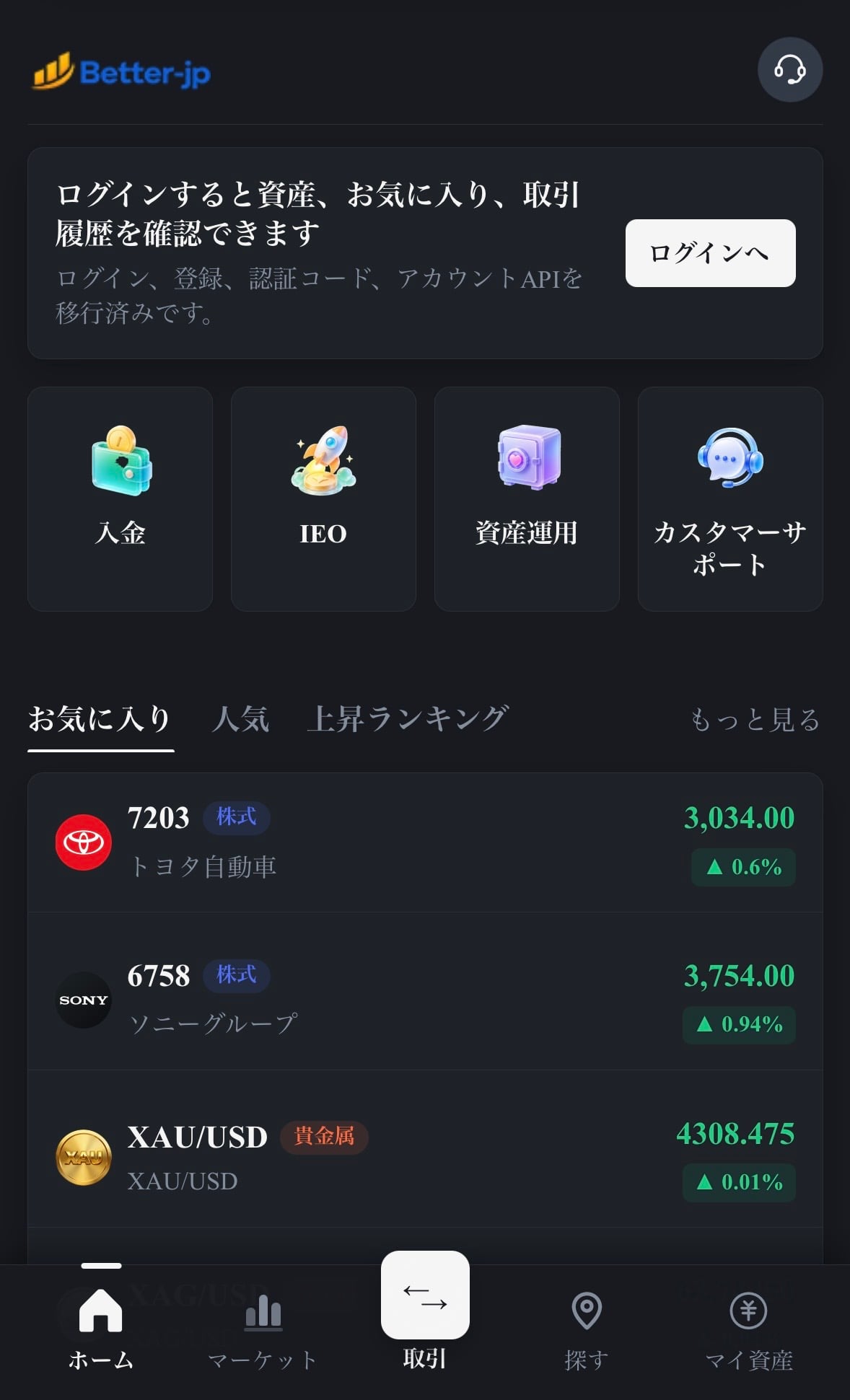This screenshot has width=850, height=1400.
Task: Open the headset support icon
Action: 789,70
